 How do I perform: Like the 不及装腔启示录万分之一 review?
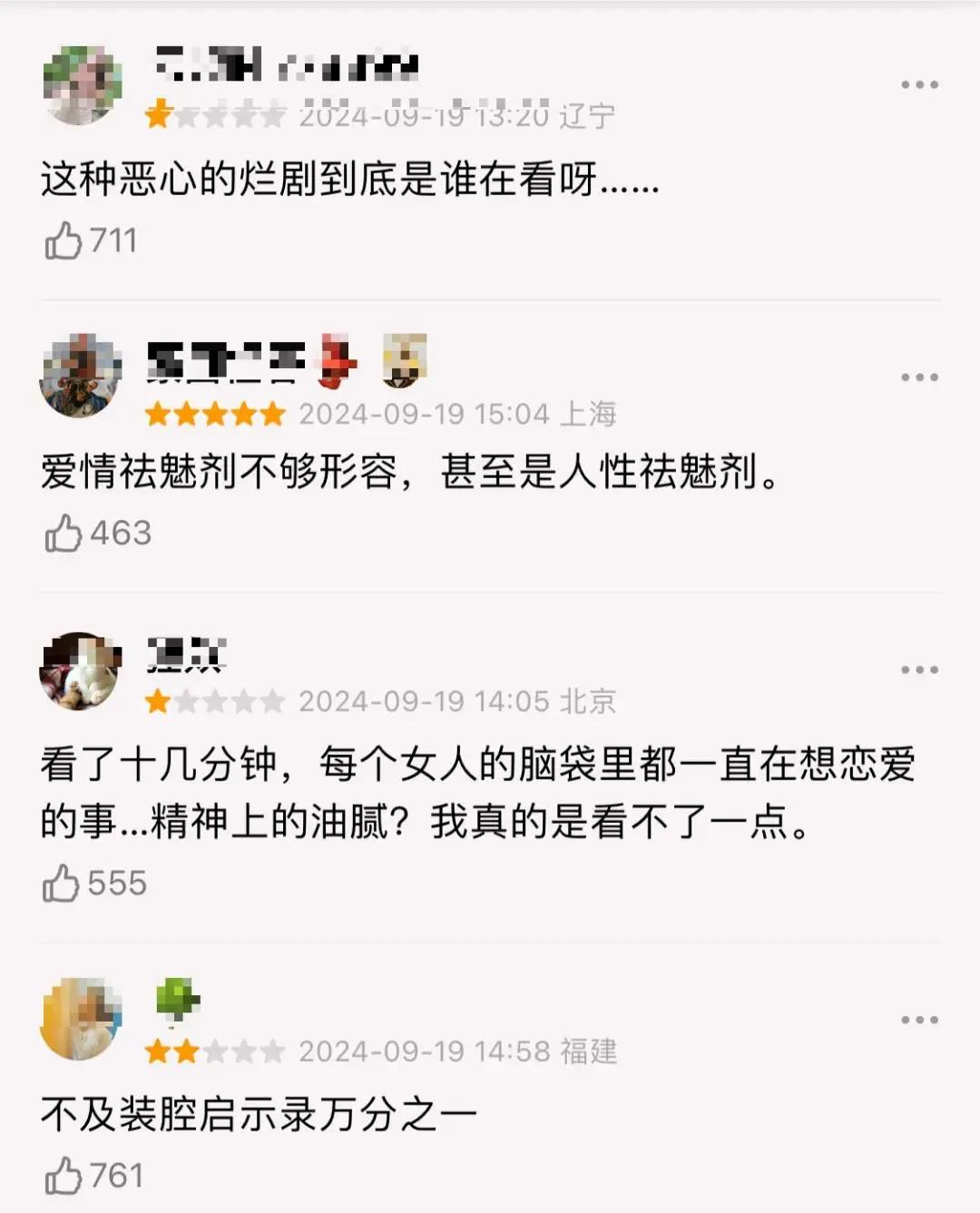64,1176
